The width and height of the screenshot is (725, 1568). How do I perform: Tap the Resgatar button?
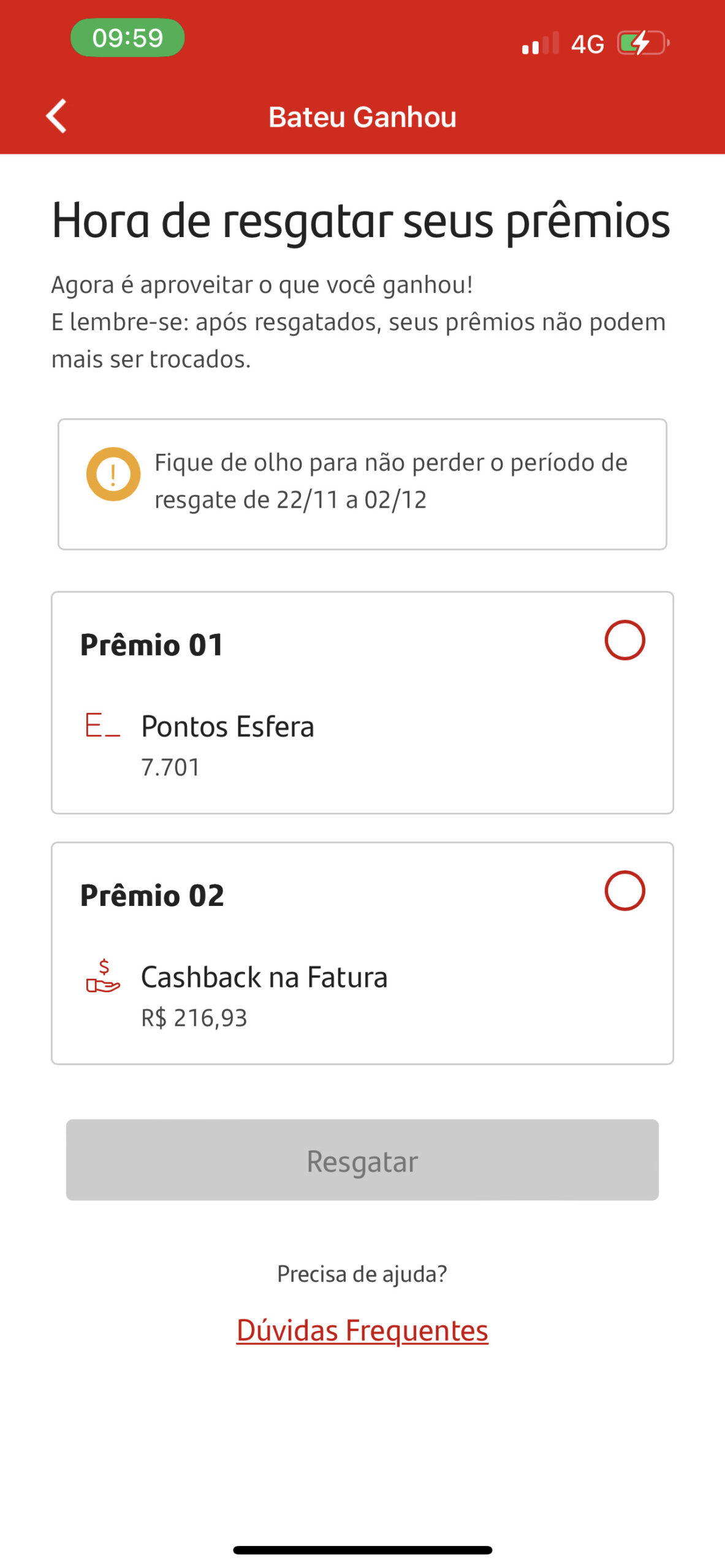pos(362,1159)
